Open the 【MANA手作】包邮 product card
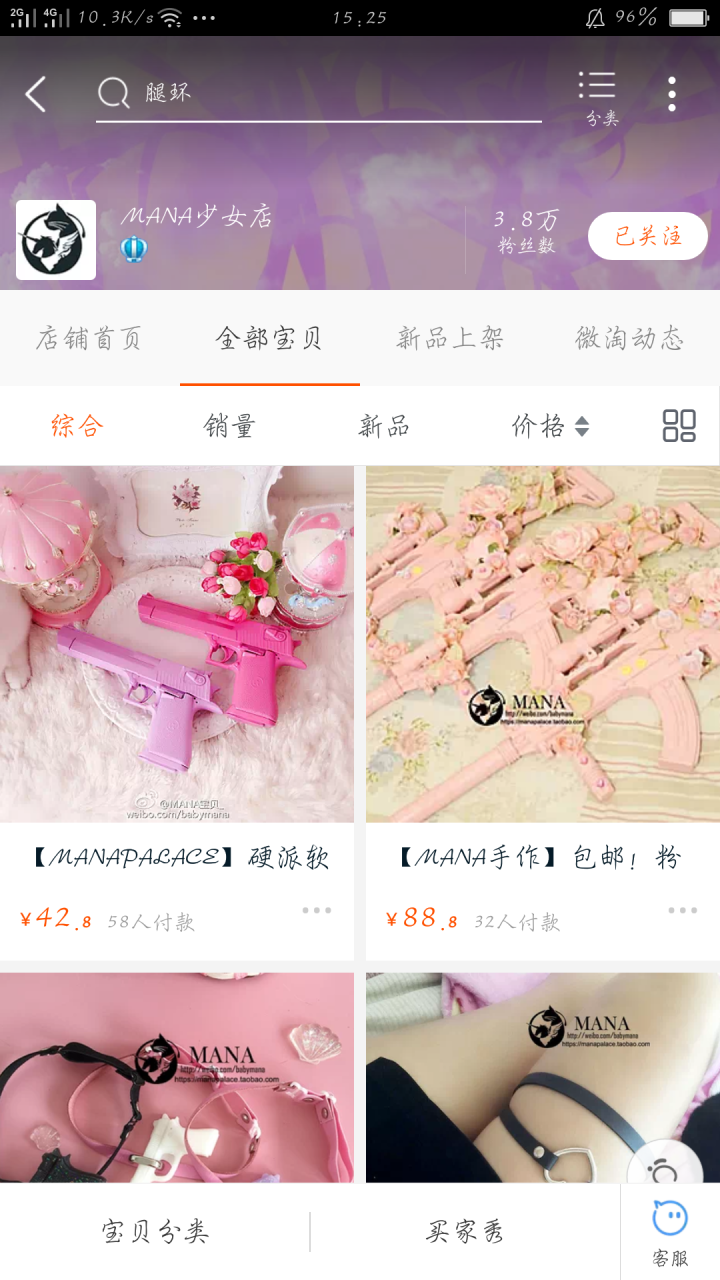Image resolution: width=720 pixels, height=1280 pixels. coord(543,700)
